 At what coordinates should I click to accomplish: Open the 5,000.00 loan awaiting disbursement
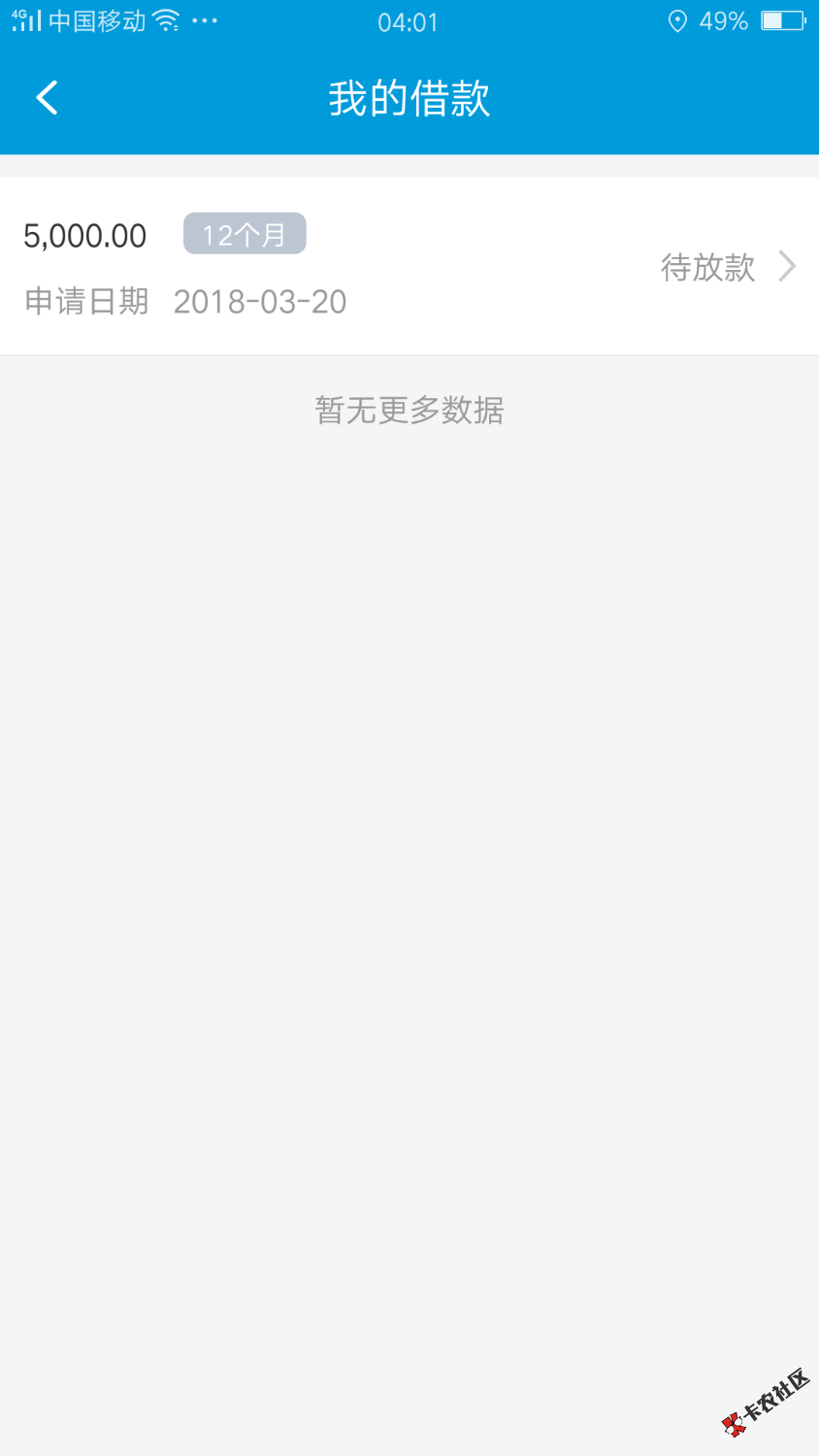(409, 267)
